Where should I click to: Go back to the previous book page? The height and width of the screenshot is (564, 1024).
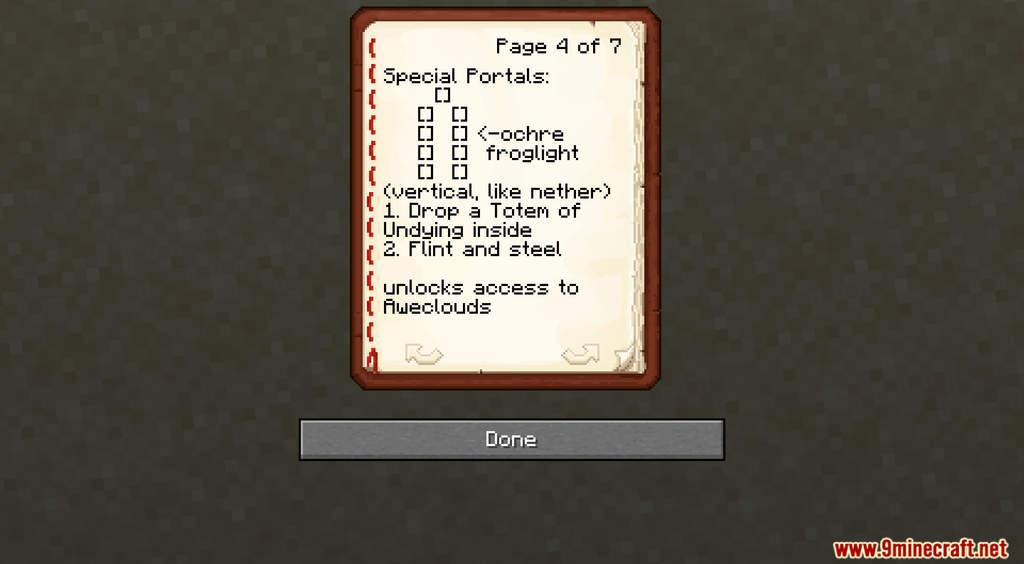coord(423,354)
